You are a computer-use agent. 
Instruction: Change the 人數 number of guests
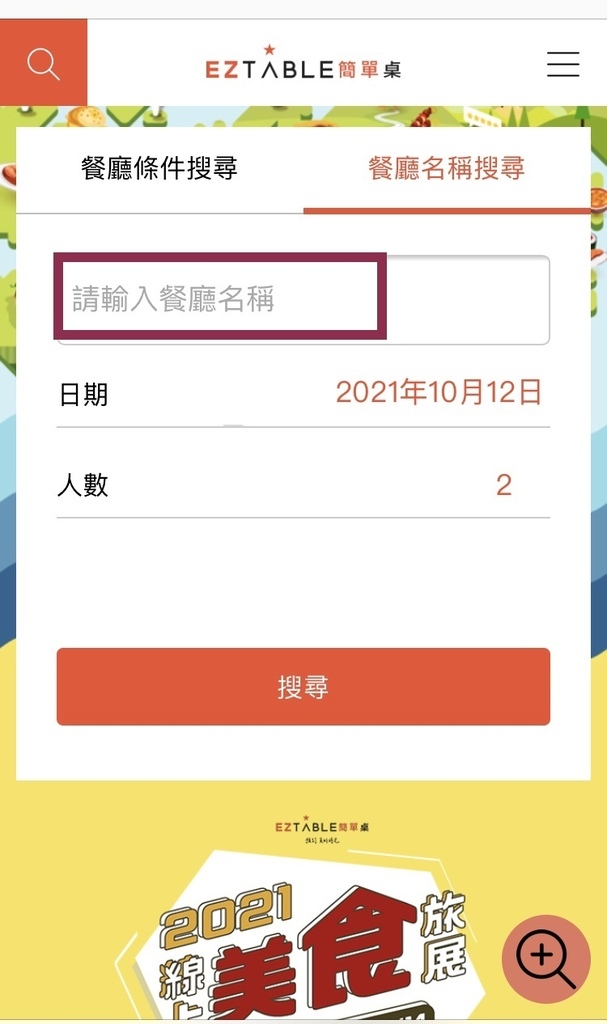(x=303, y=485)
